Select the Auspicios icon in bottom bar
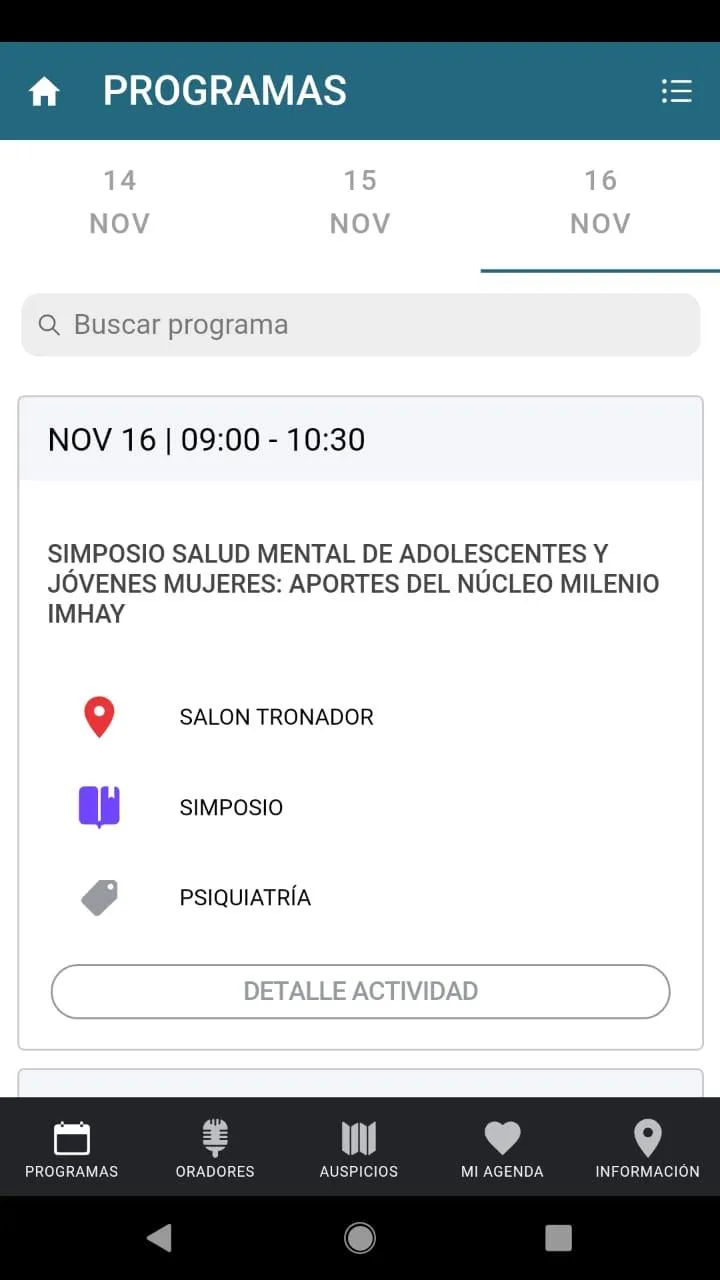The height and width of the screenshot is (1280, 720). click(x=359, y=1147)
